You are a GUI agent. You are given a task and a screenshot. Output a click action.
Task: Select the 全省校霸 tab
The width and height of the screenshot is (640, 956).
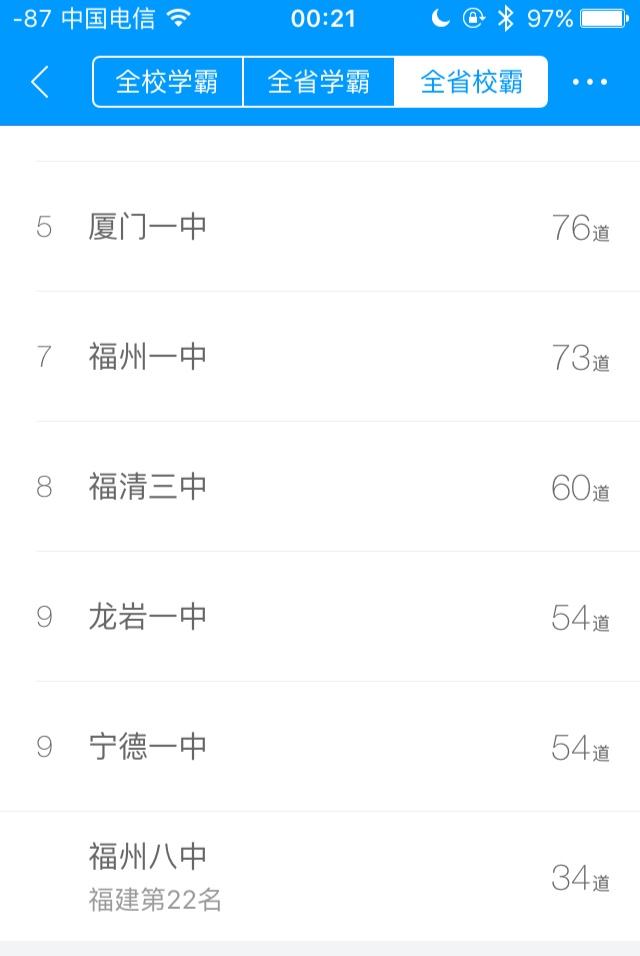tap(471, 82)
